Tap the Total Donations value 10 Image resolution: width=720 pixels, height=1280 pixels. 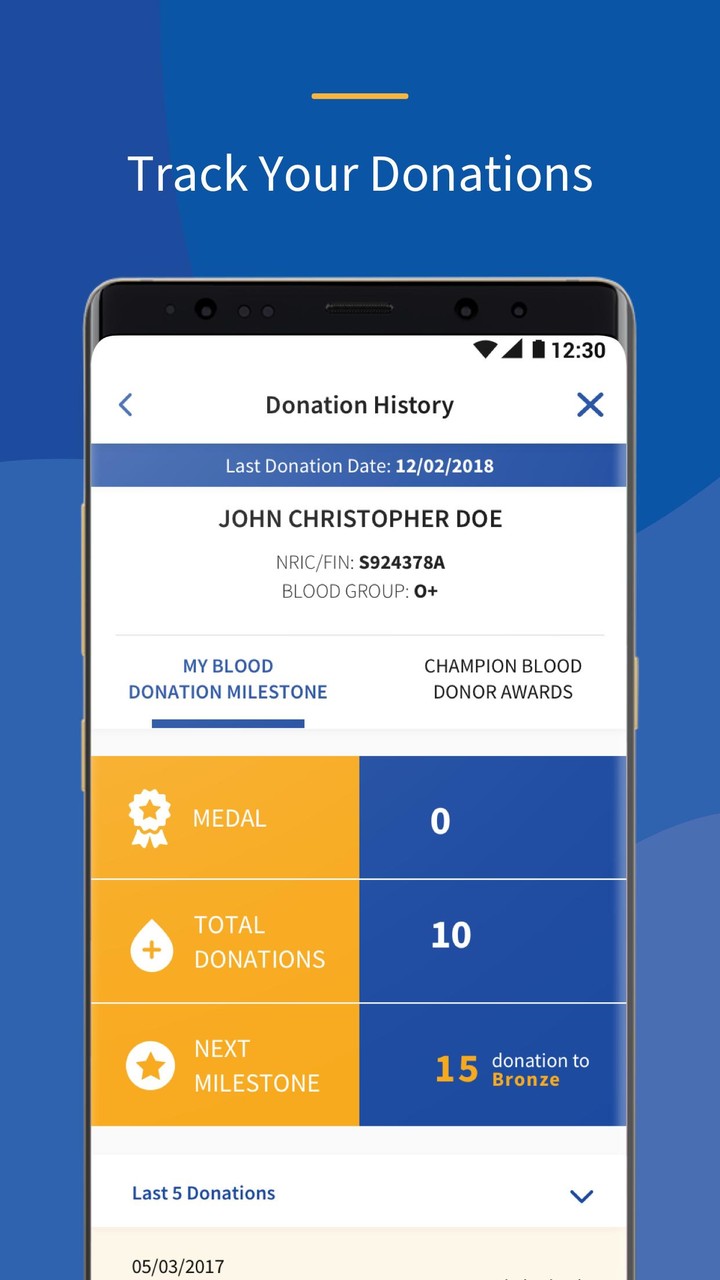tap(451, 934)
